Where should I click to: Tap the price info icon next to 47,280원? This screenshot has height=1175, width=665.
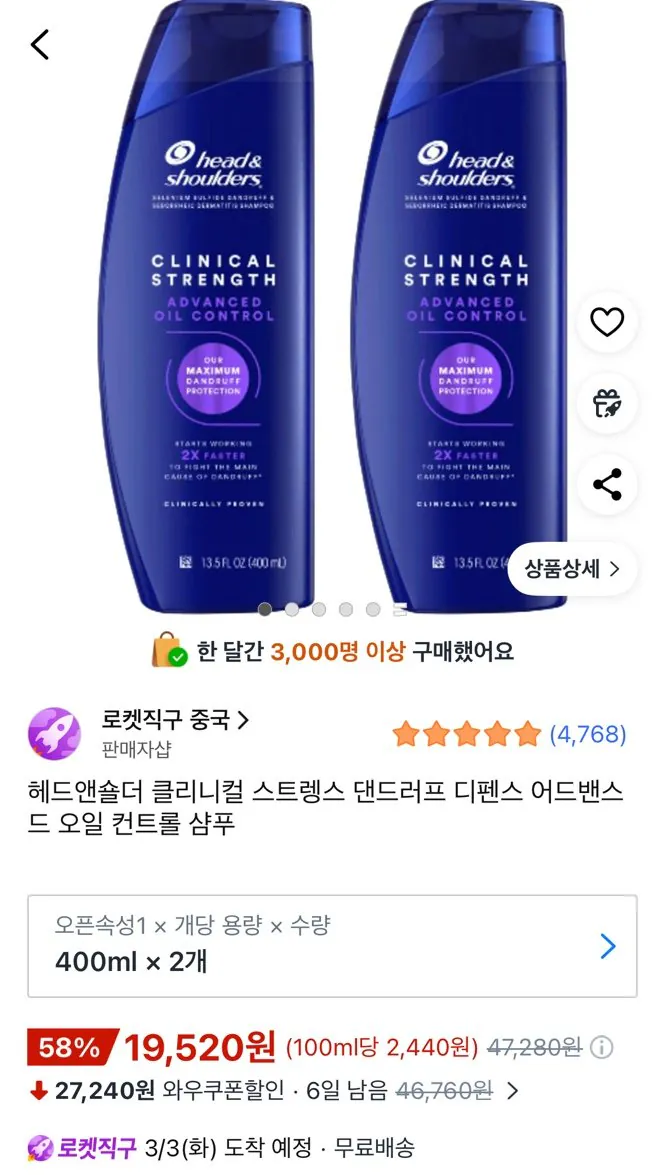point(601,1048)
